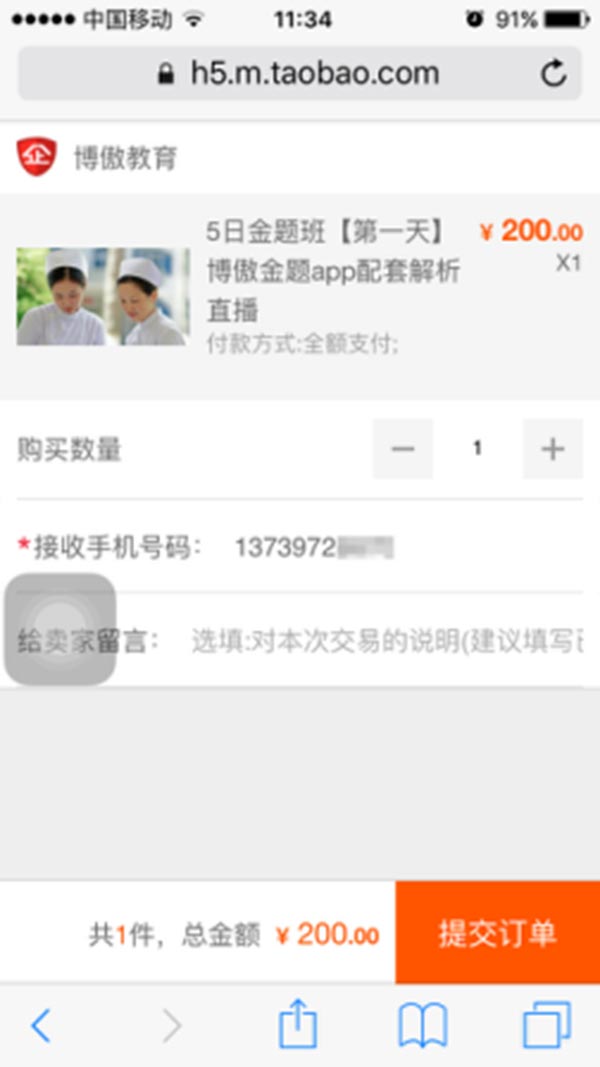Open the 博傲教育 shop
The image size is (600, 1067).
point(124,157)
